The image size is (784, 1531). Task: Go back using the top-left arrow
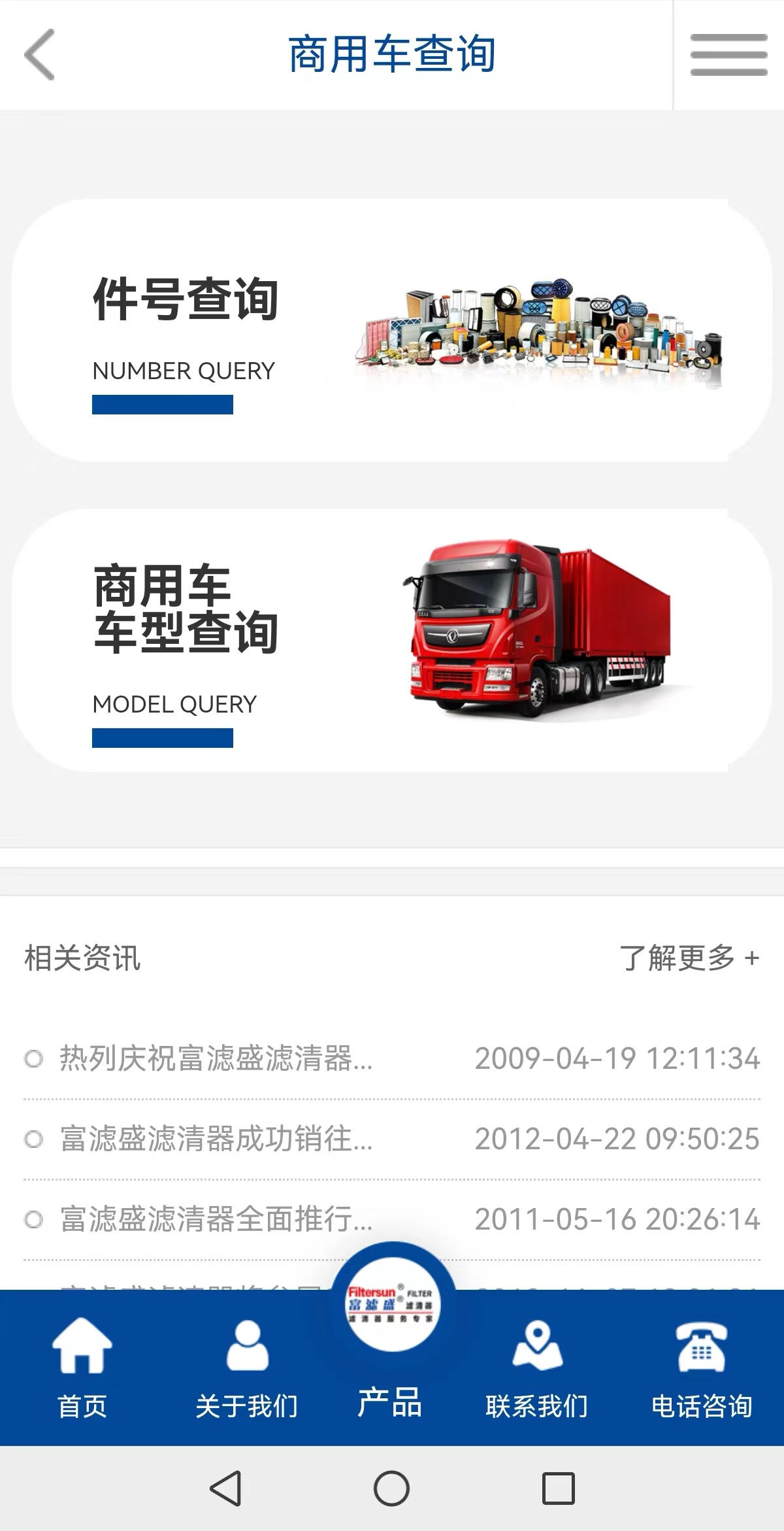(39, 55)
